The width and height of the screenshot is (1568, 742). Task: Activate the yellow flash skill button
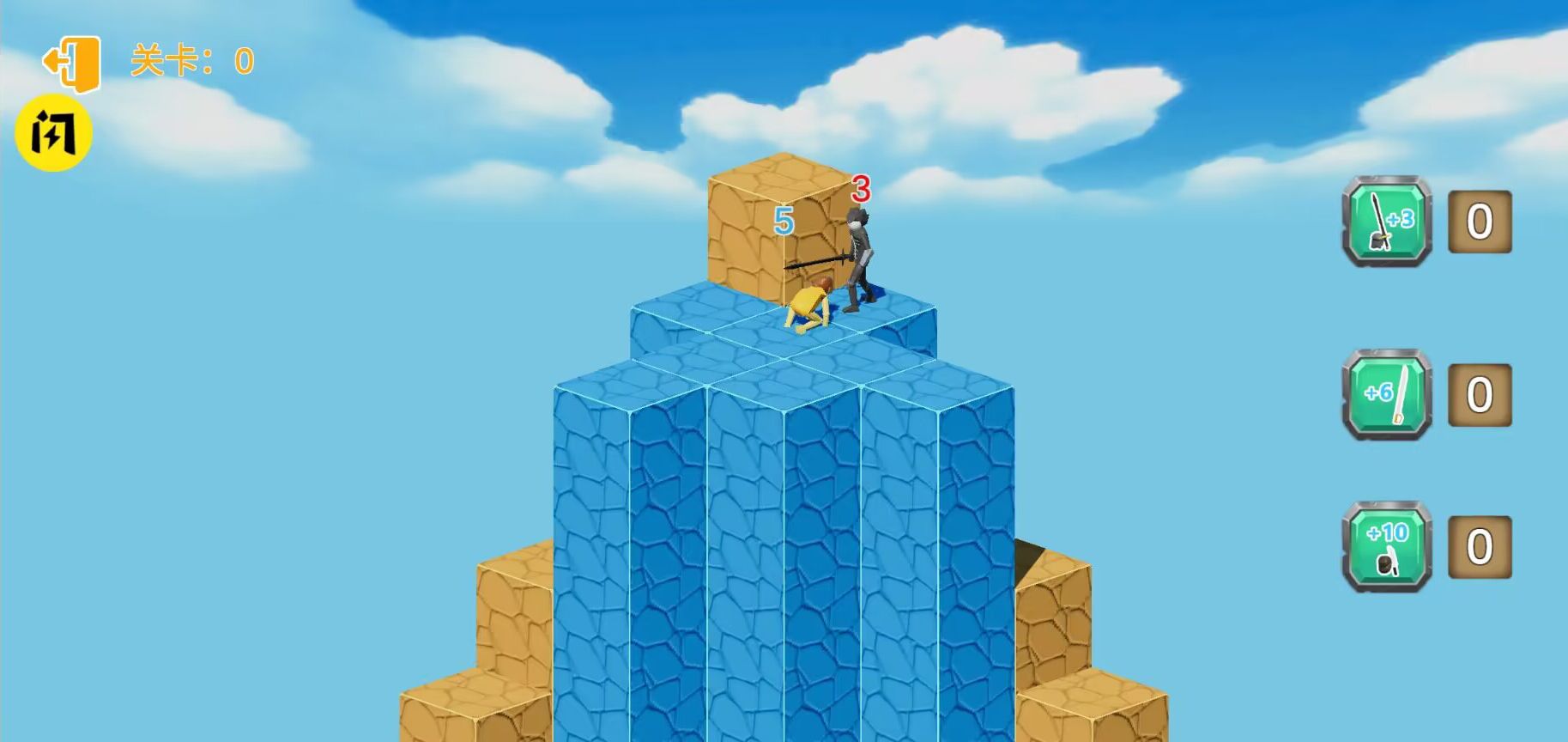53,134
